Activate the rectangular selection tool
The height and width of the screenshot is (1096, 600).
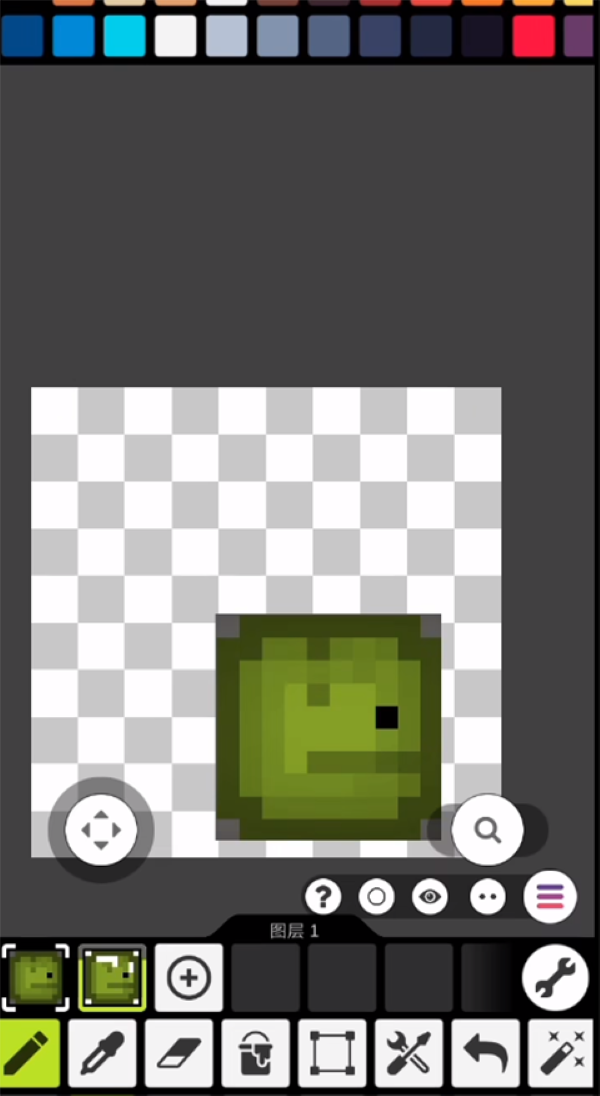(332, 1054)
